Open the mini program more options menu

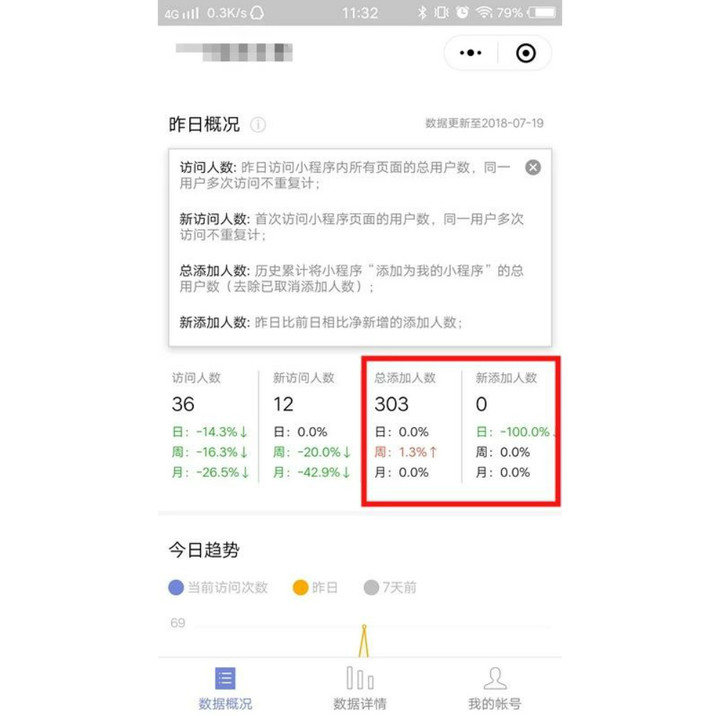click(469, 53)
